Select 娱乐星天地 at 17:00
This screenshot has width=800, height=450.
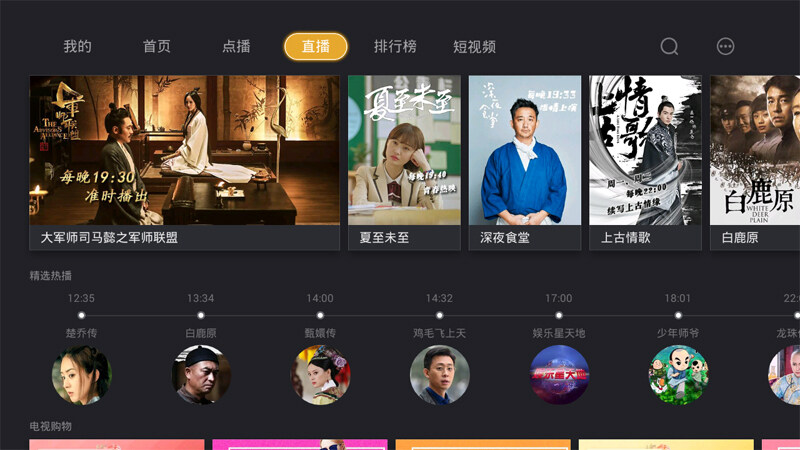point(559,375)
